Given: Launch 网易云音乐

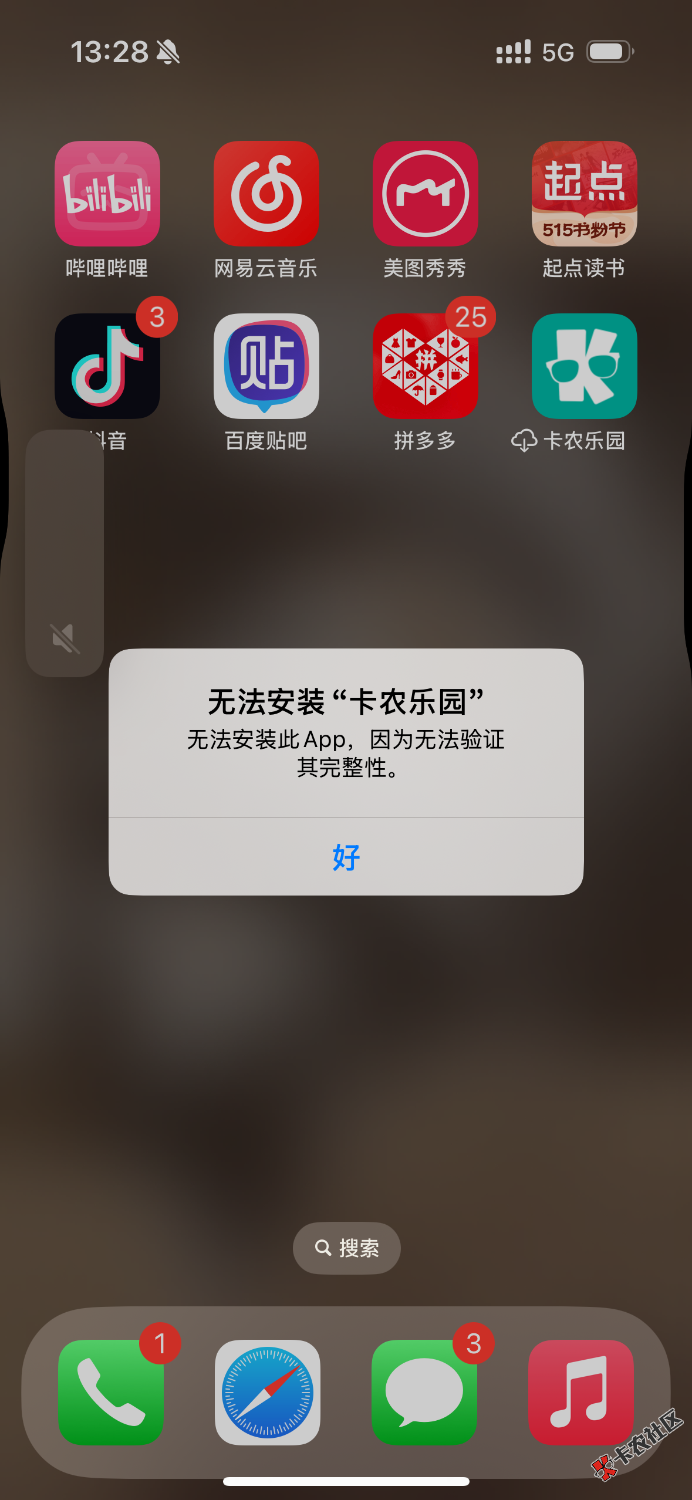Looking at the screenshot, I should (x=266, y=194).
